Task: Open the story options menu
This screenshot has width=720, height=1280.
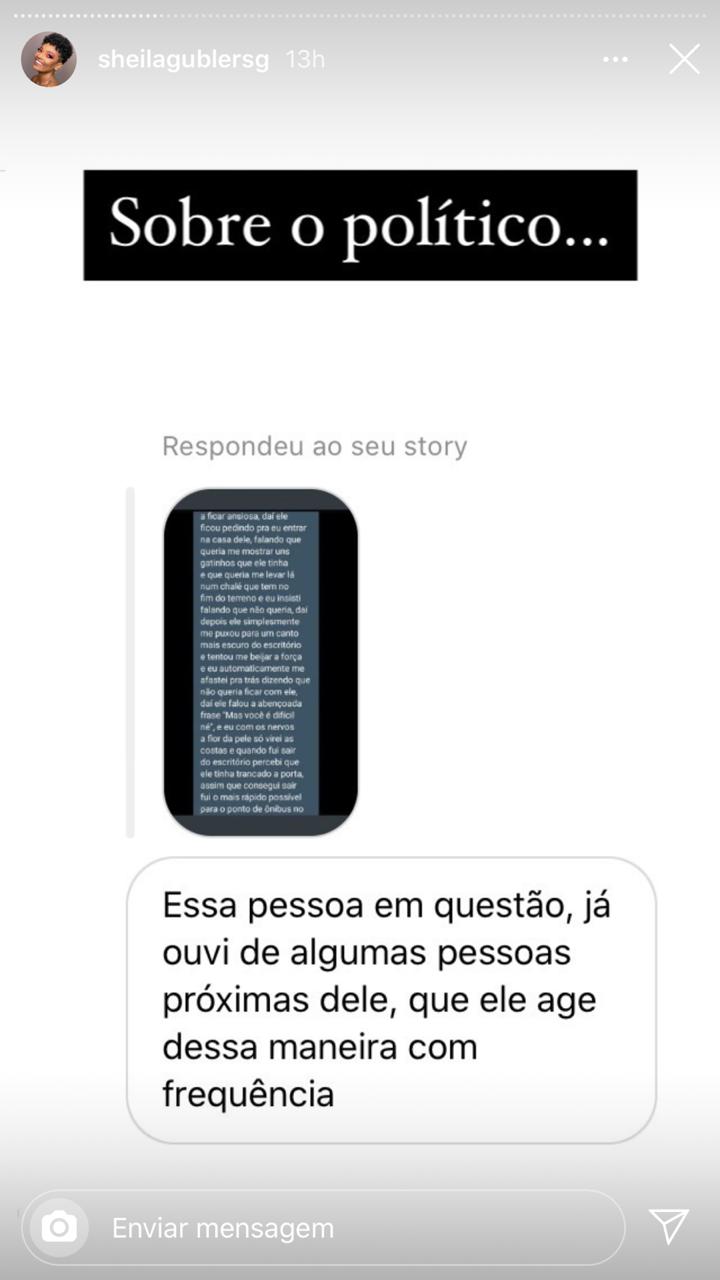Action: [x=615, y=60]
